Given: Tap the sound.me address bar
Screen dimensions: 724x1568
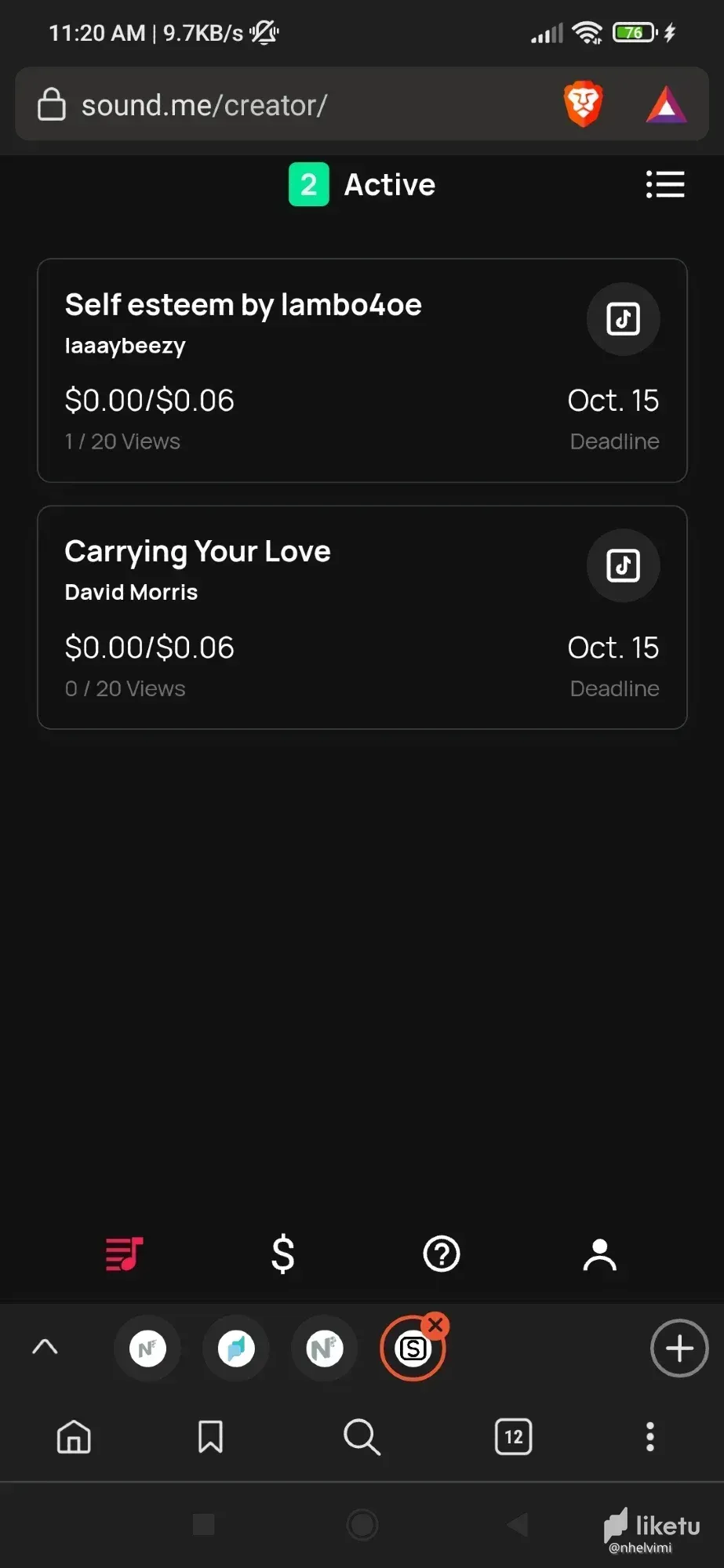Looking at the screenshot, I should pyautogui.click(x=235, y=104).
